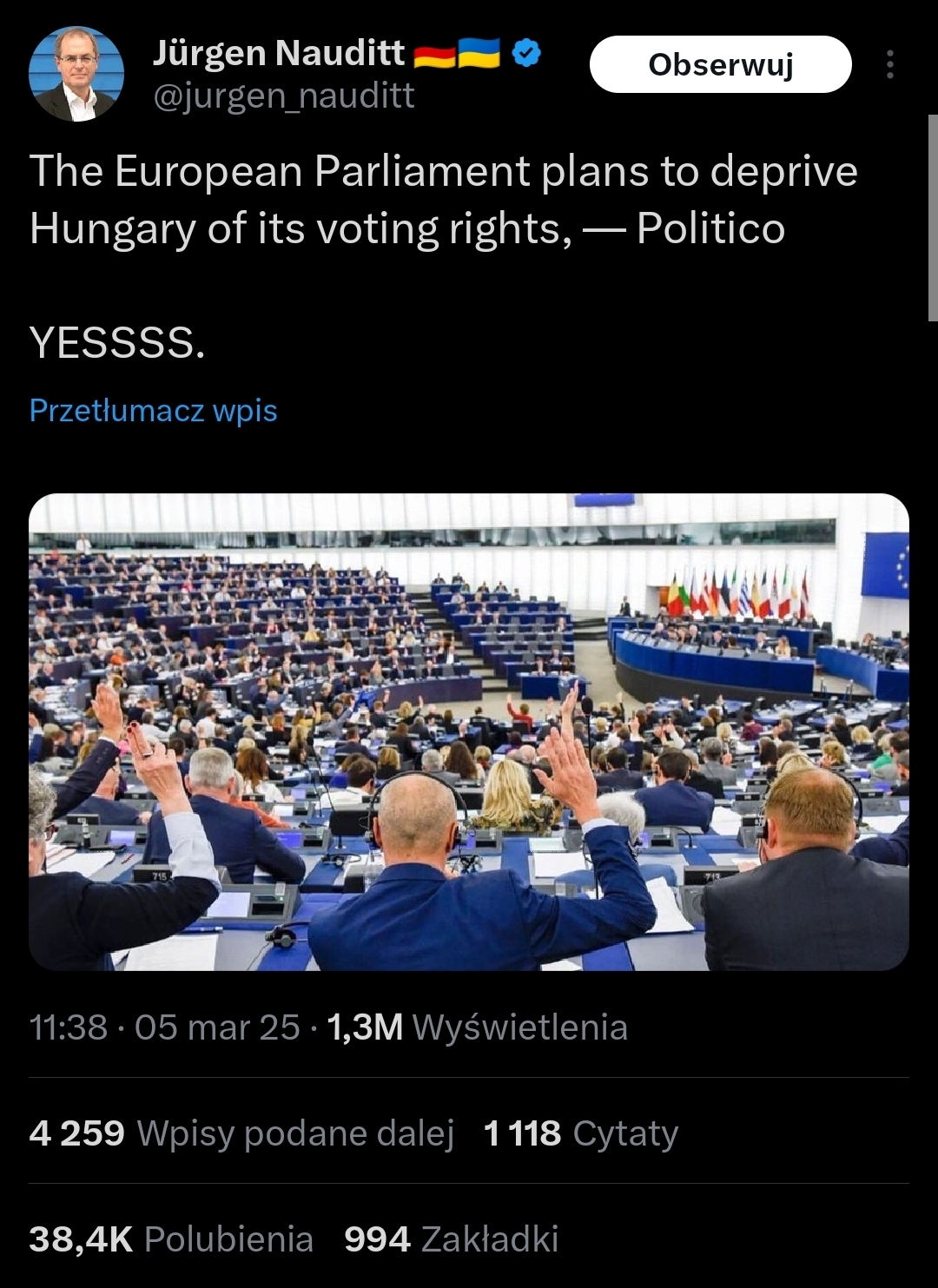Show the 38,4K likes list
This screenshot has width=938, height=1288.
point(171,1239)
